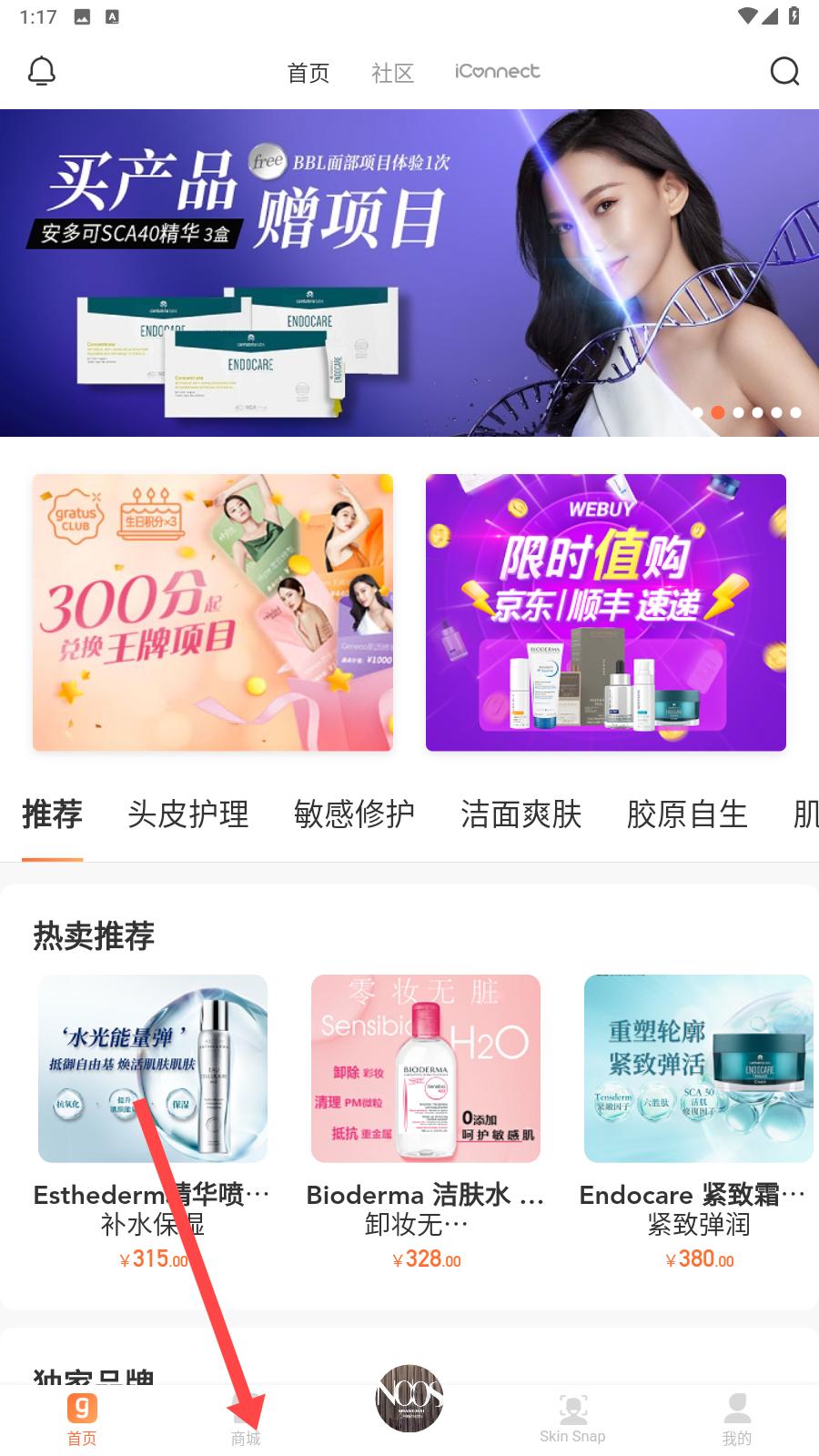The width and height of the screenshot is (819, 1456).
Task: Select the 敏感修护 category tab
Action: tap(355, 814)
